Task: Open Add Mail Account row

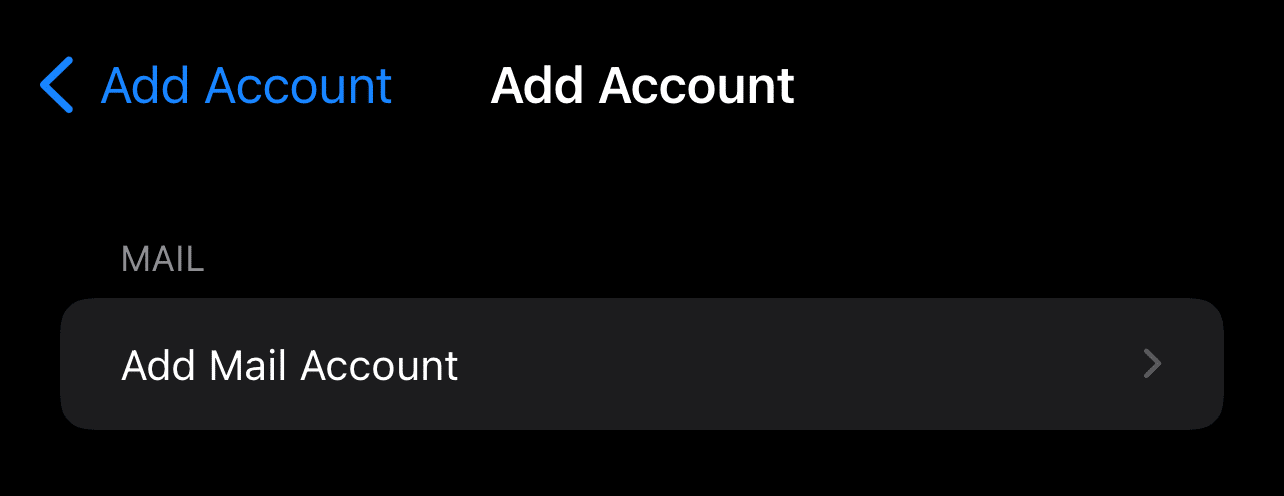Action: coord(640,365)
